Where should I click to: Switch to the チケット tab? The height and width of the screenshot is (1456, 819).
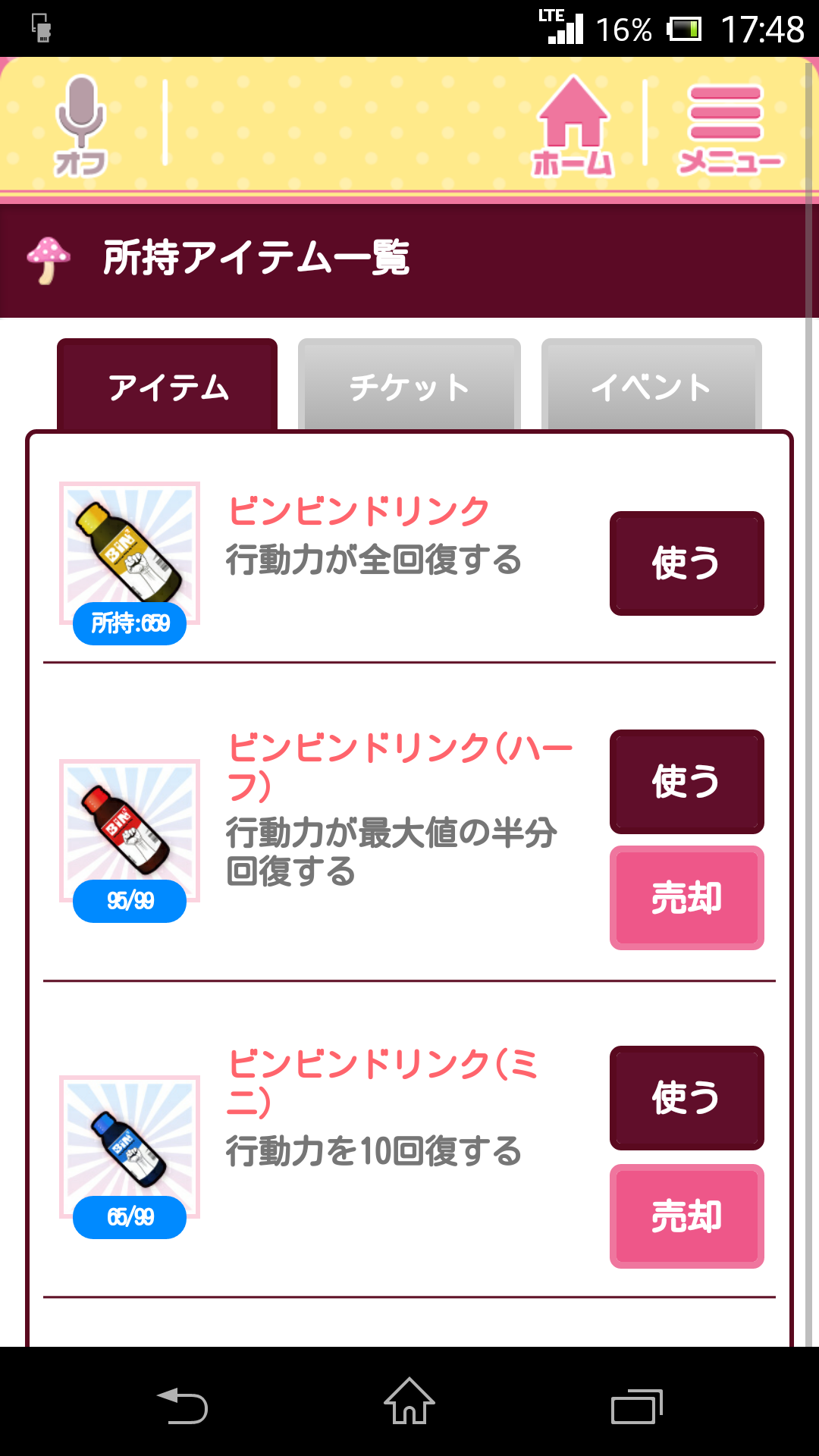[x=409, y=386]
